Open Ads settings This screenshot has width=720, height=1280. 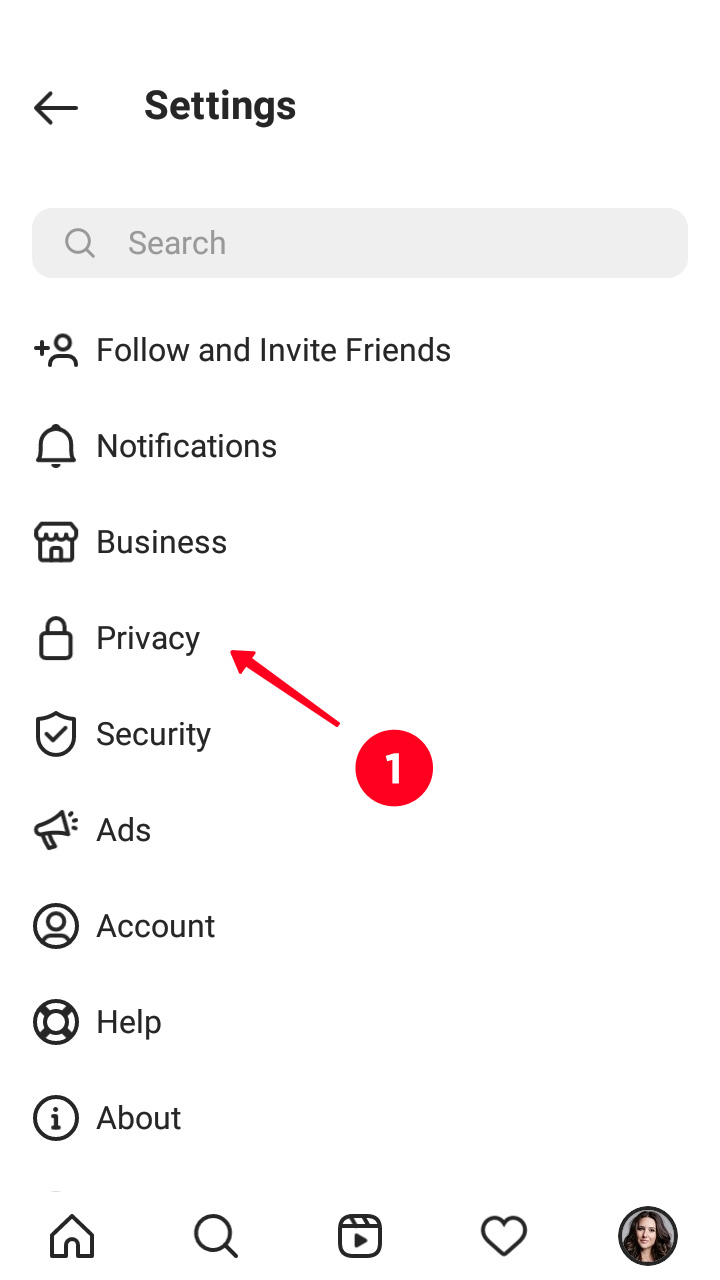pos(360,830)
